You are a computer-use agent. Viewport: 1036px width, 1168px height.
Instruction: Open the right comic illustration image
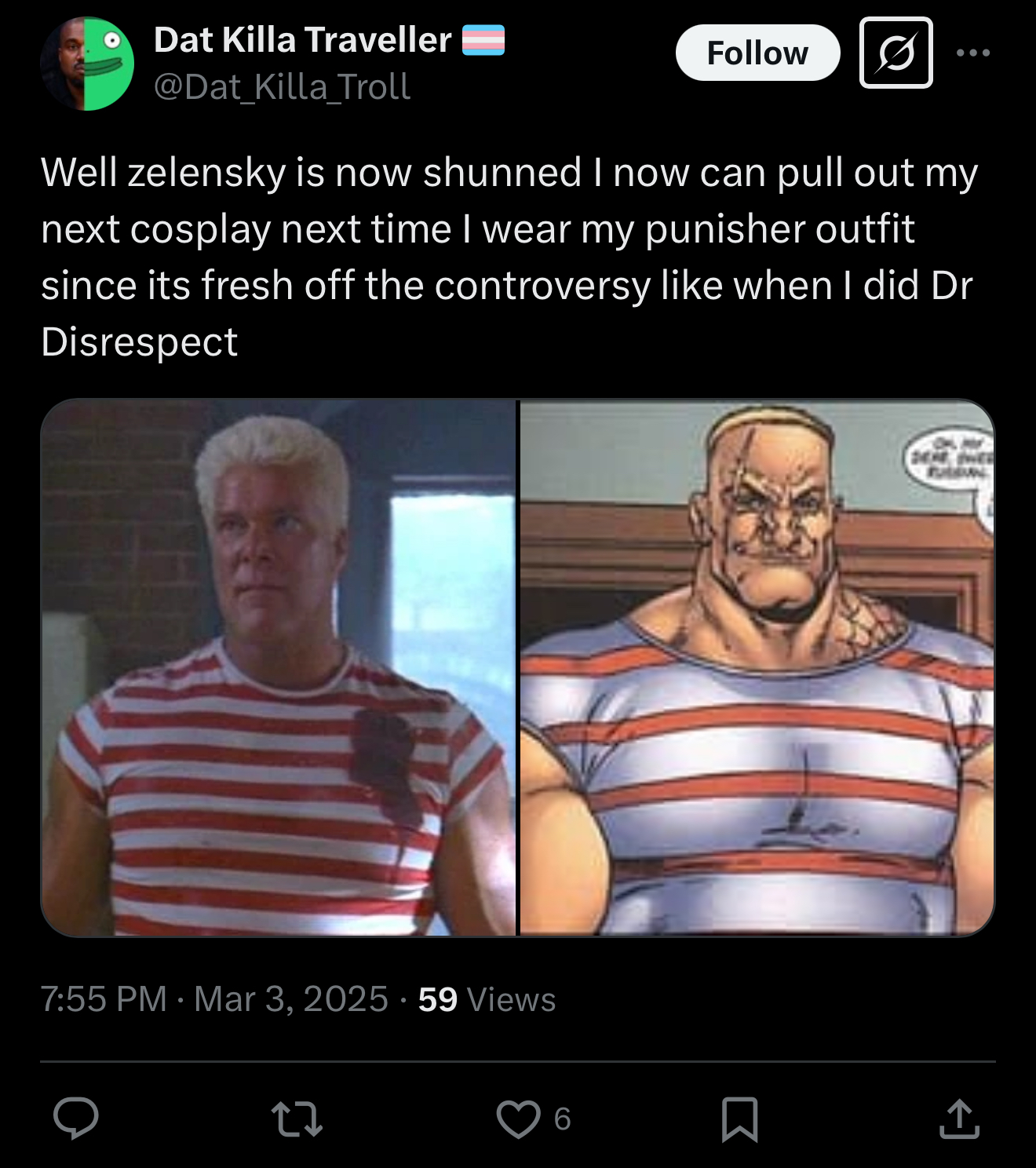click(757, 667)
